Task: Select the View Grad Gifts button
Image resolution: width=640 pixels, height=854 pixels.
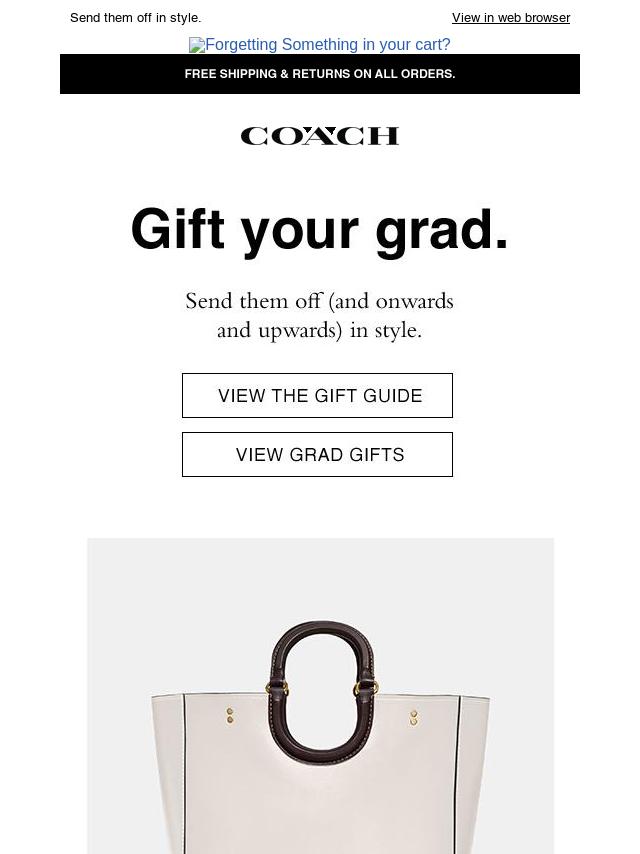Action: (x=317, y=455)
